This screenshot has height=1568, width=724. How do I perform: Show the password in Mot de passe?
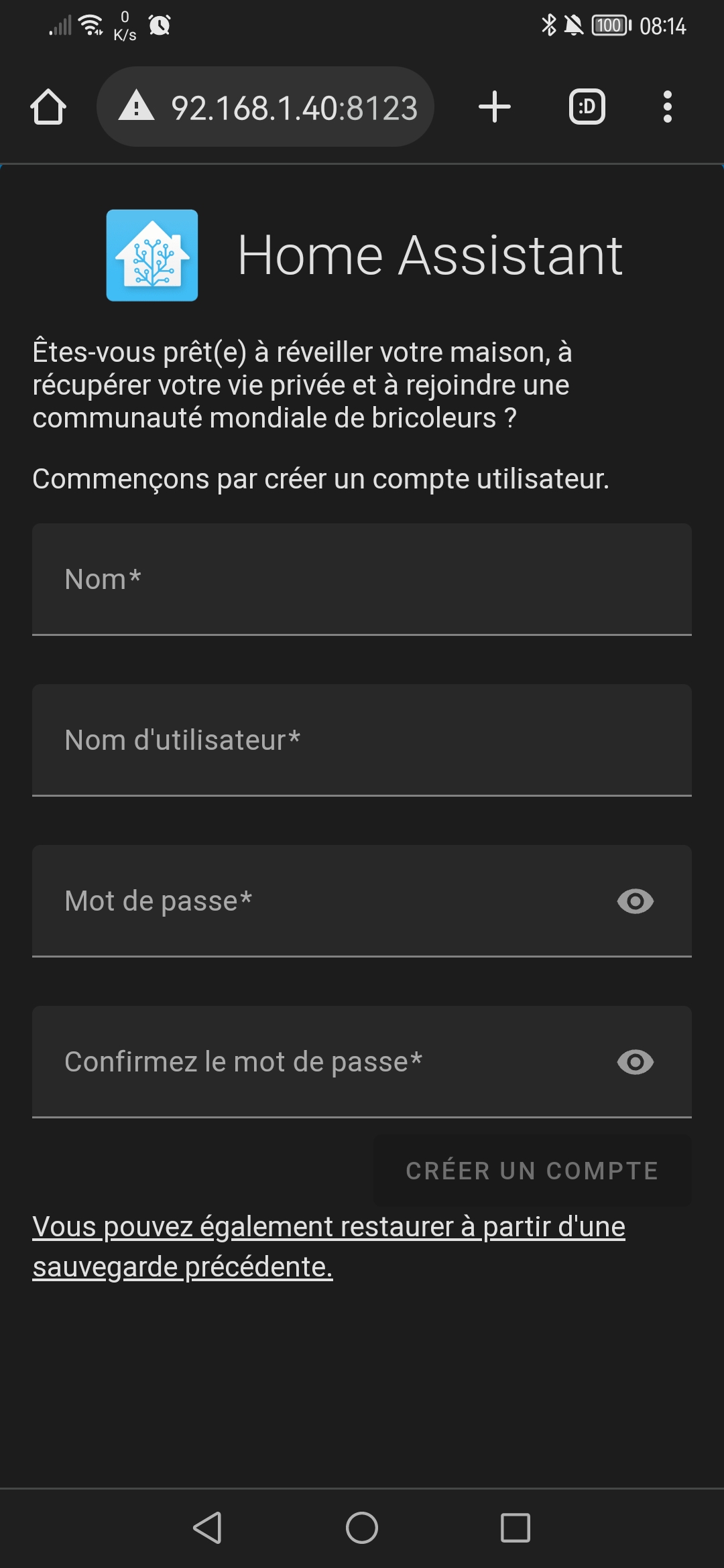636,901
